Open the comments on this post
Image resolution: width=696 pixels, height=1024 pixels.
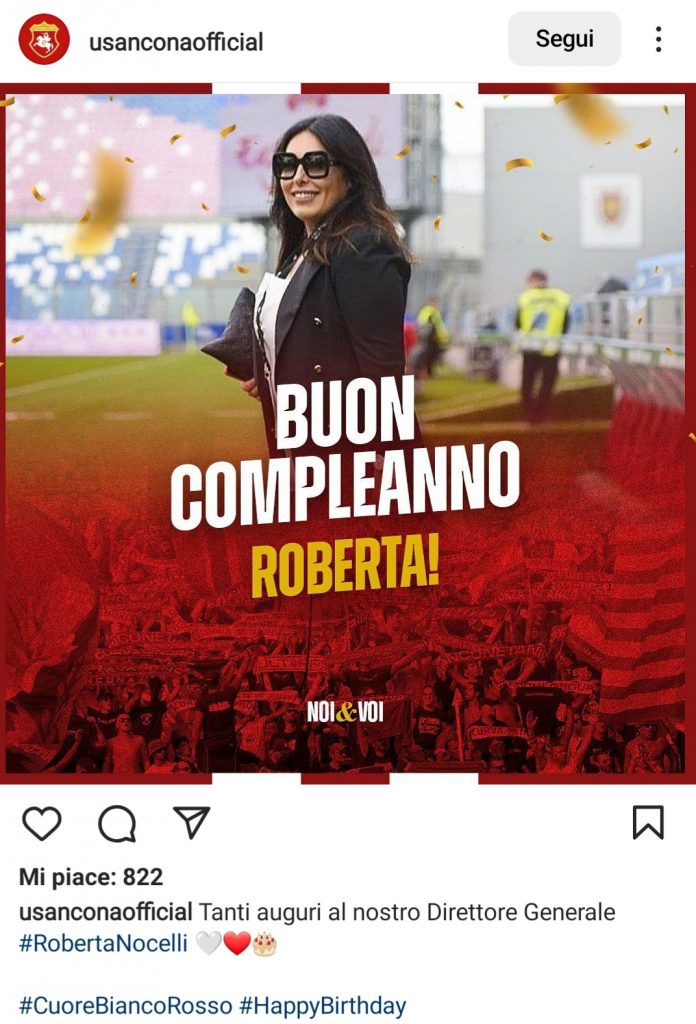117,823
